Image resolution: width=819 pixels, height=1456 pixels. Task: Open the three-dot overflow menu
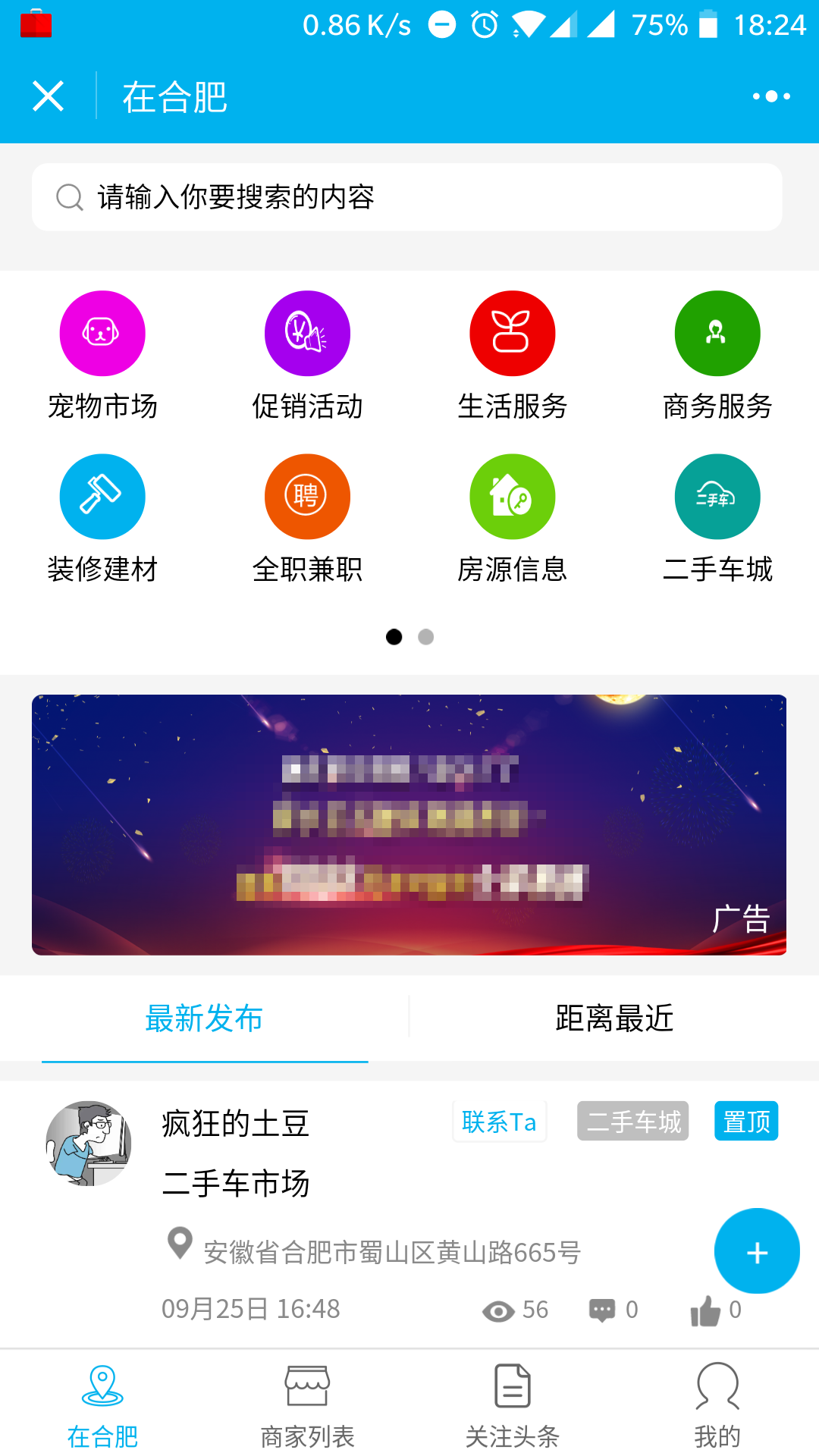click(771, 96)
